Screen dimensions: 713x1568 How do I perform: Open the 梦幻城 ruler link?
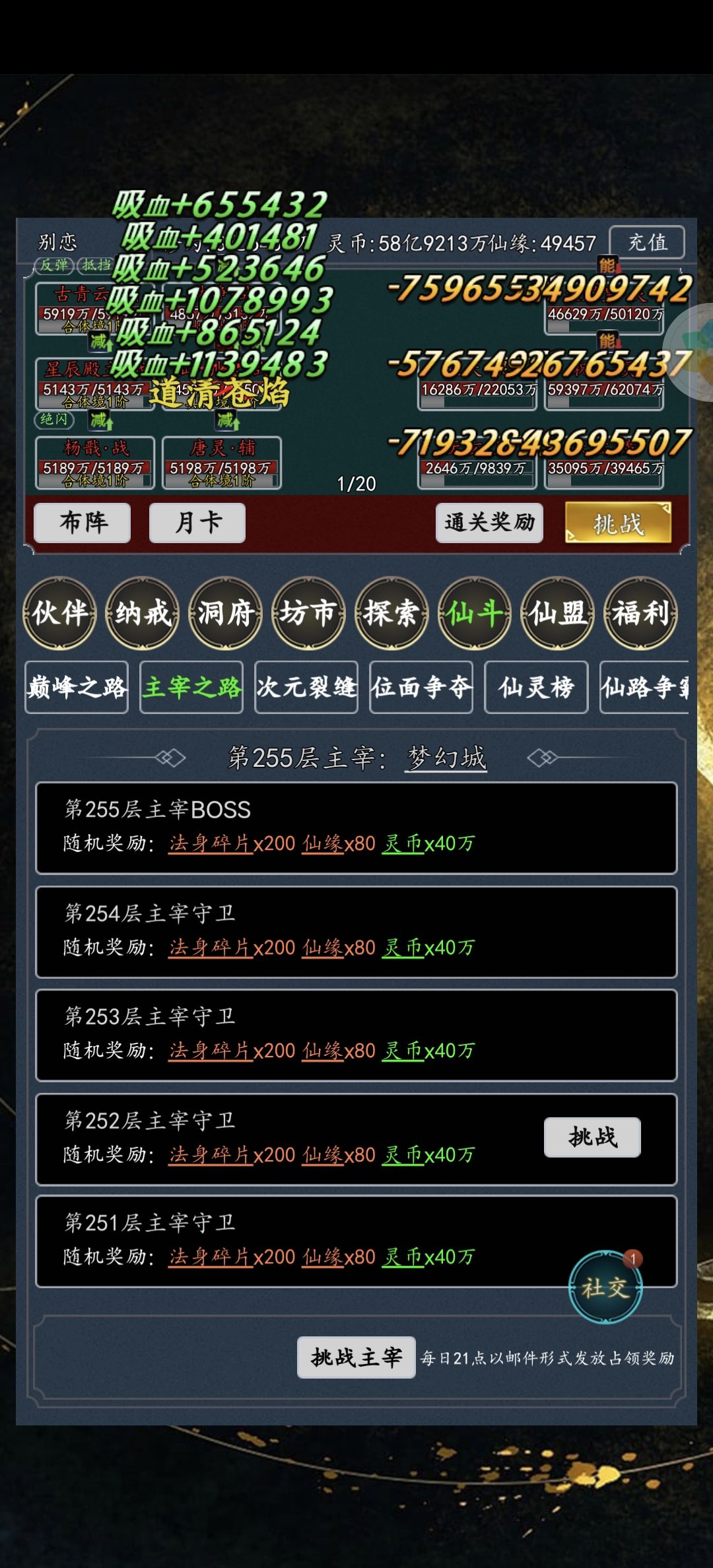point(445,759)
